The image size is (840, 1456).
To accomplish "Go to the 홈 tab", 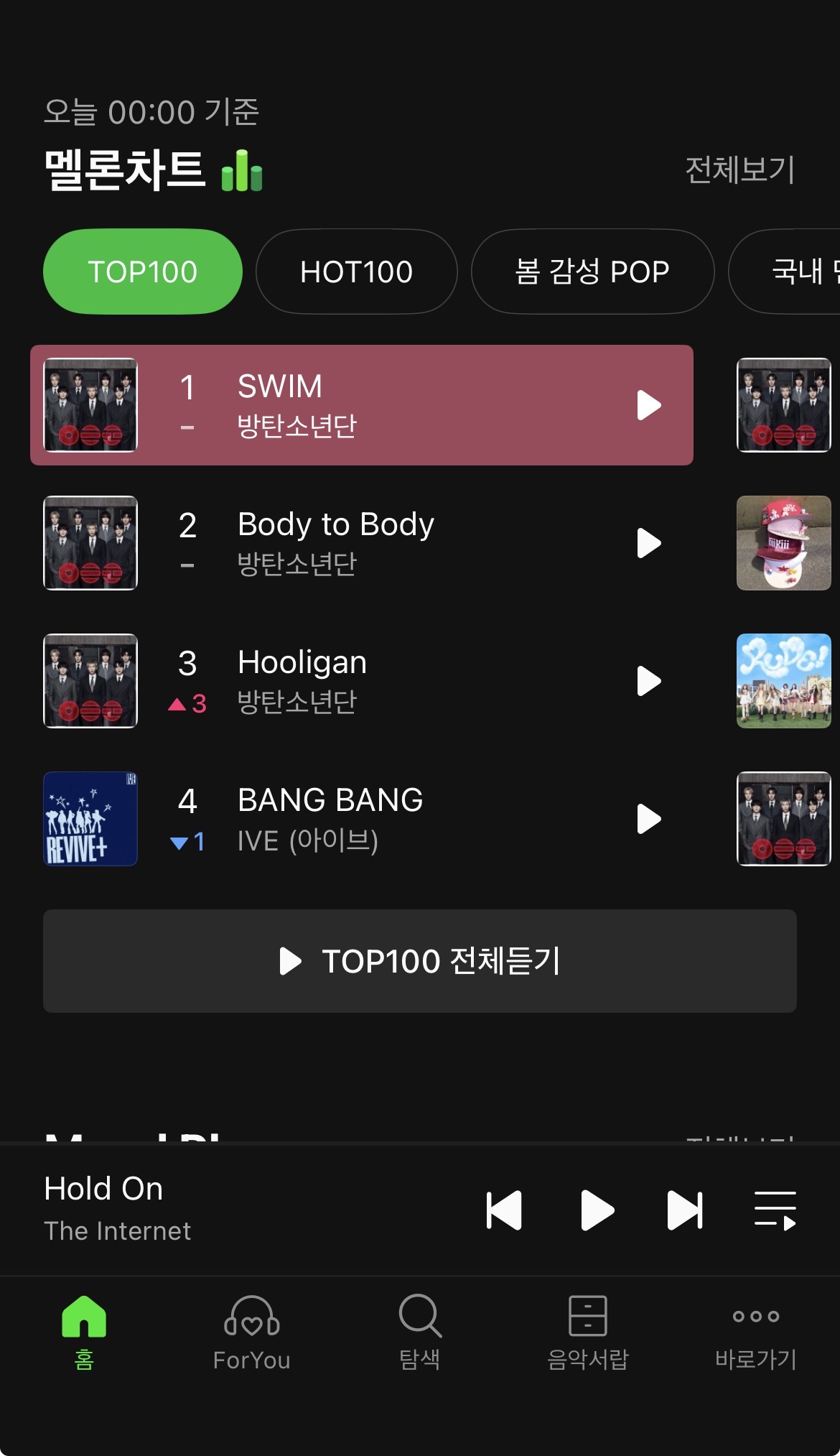I will pos(84,1332).
